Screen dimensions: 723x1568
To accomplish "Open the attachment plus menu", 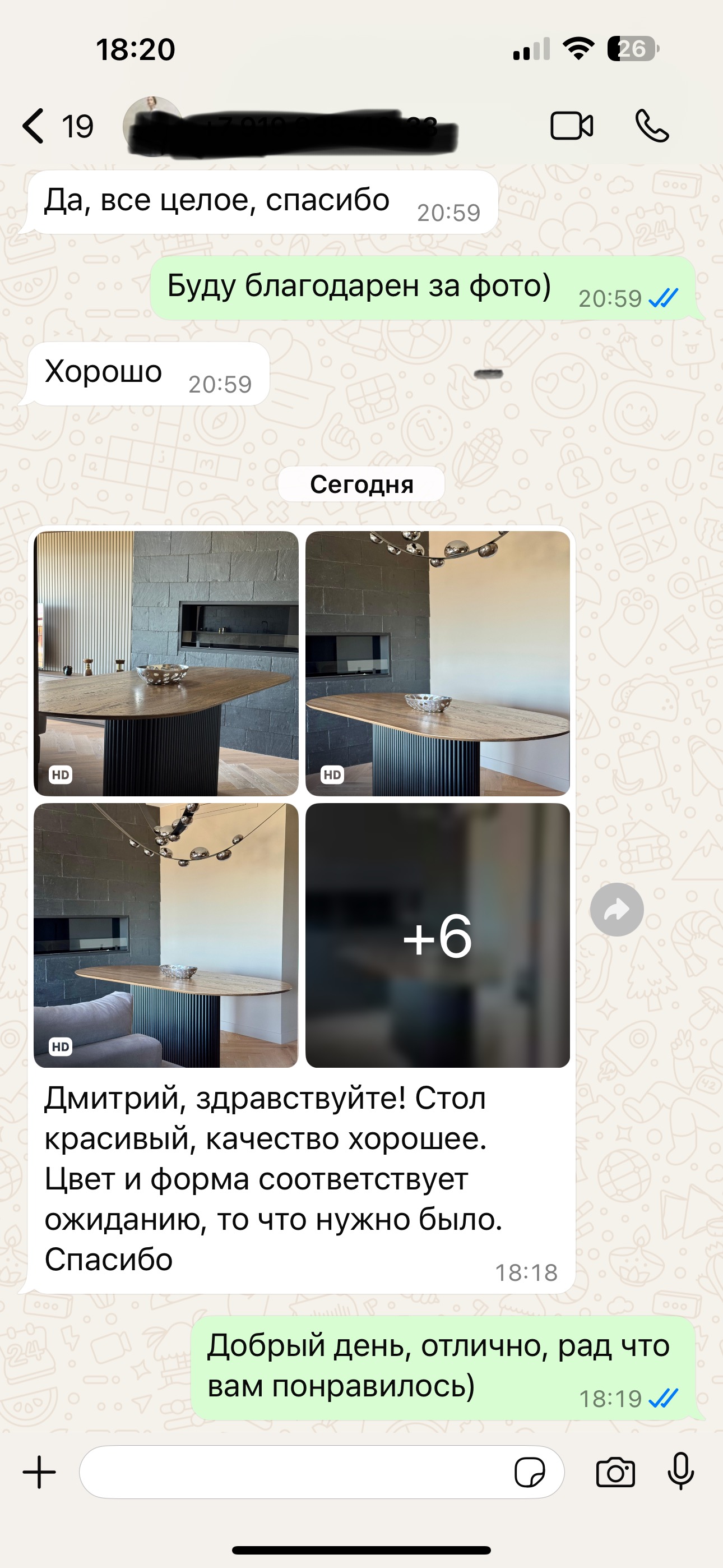I will click(40, 1472).
